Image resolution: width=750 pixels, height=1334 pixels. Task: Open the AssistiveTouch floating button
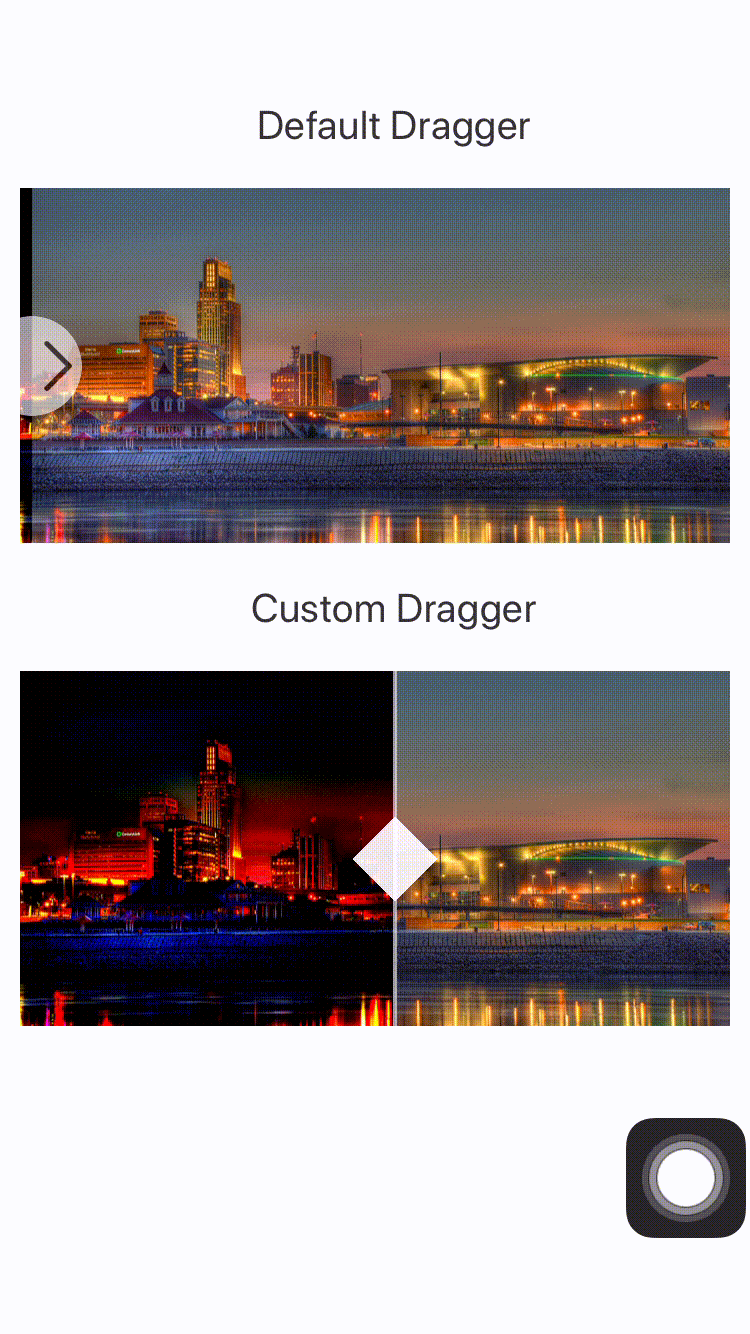click(x=685, y=1177)
